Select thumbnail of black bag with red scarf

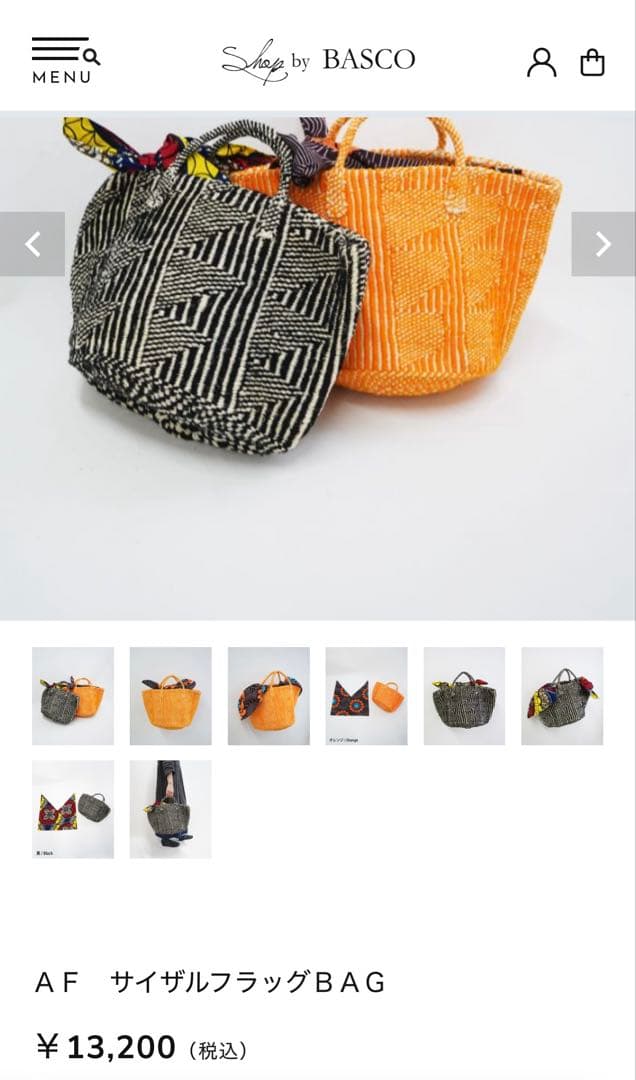coord(562,696)
